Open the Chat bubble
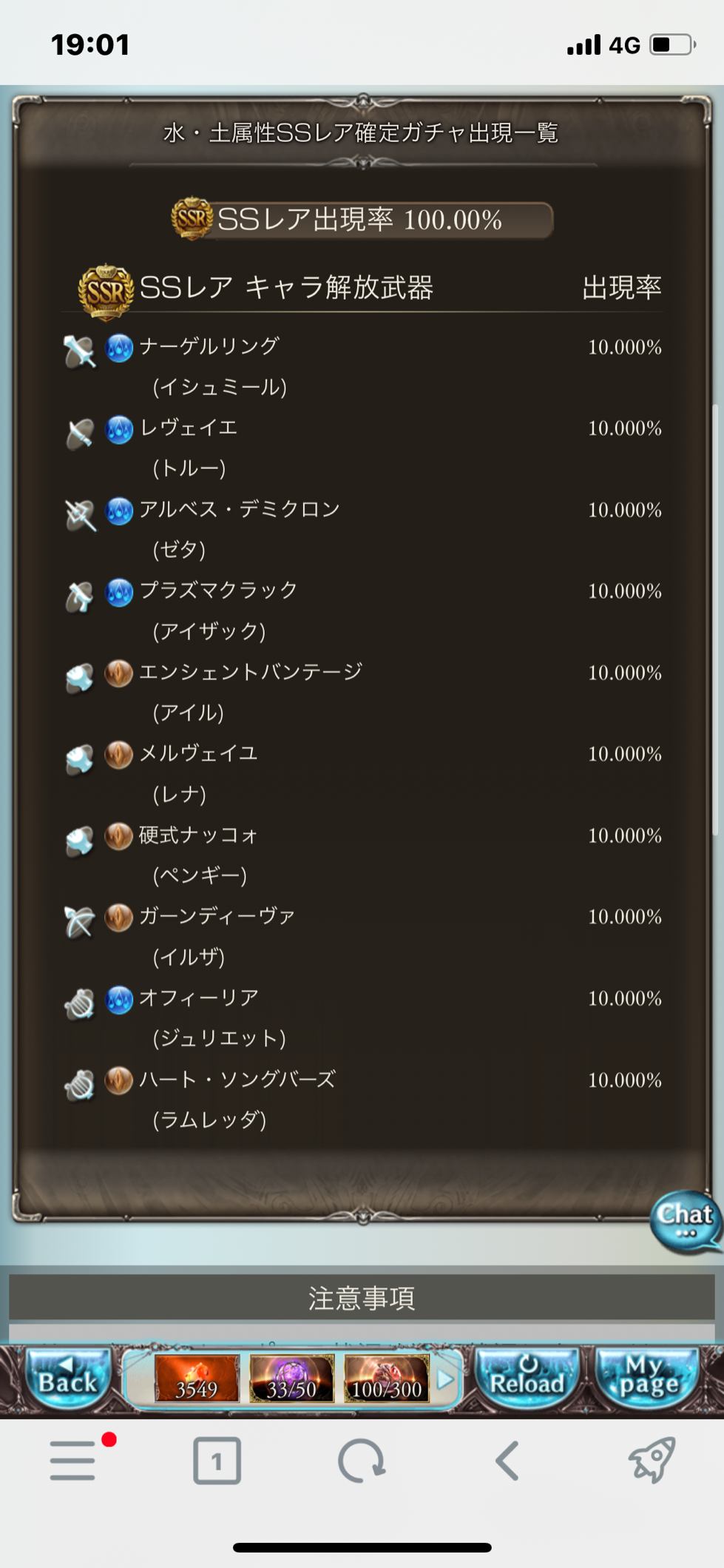This screenshot has height=1568, width=724. (685, 1222)
